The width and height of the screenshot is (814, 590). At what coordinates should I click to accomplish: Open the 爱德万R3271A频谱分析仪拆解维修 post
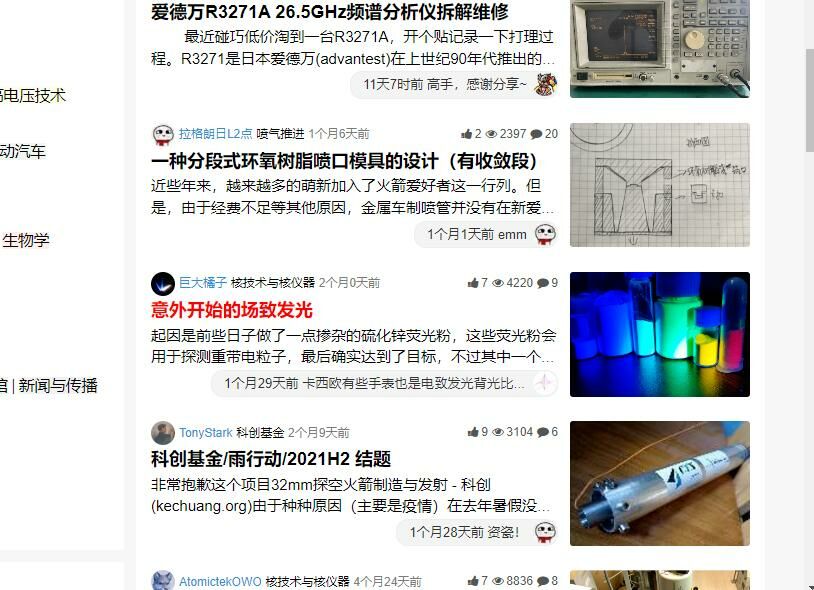point(329,12)
